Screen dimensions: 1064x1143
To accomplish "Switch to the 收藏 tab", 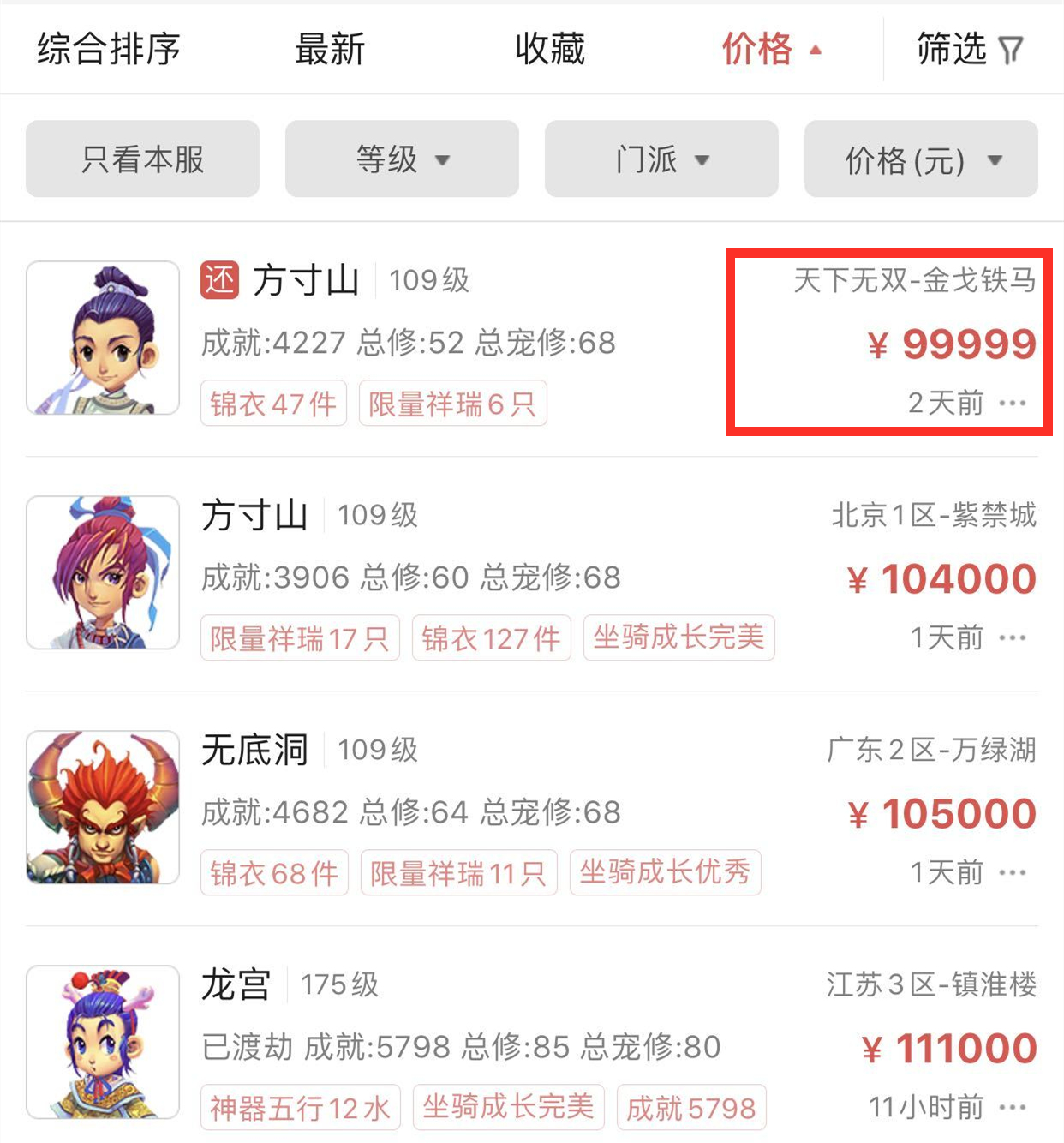I will [x=551, y=50].
